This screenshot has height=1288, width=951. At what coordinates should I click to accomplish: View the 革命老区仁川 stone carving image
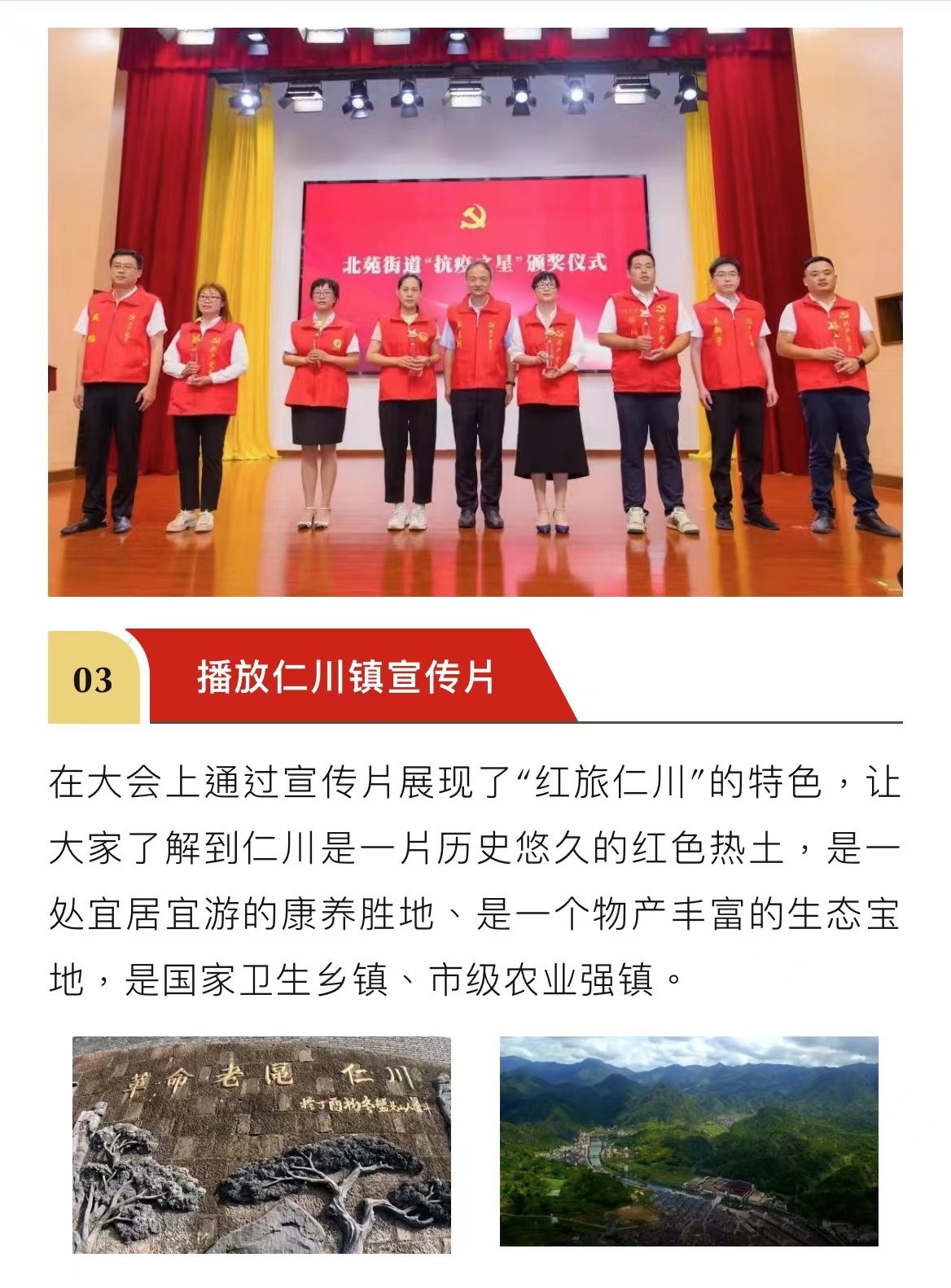261,1156
